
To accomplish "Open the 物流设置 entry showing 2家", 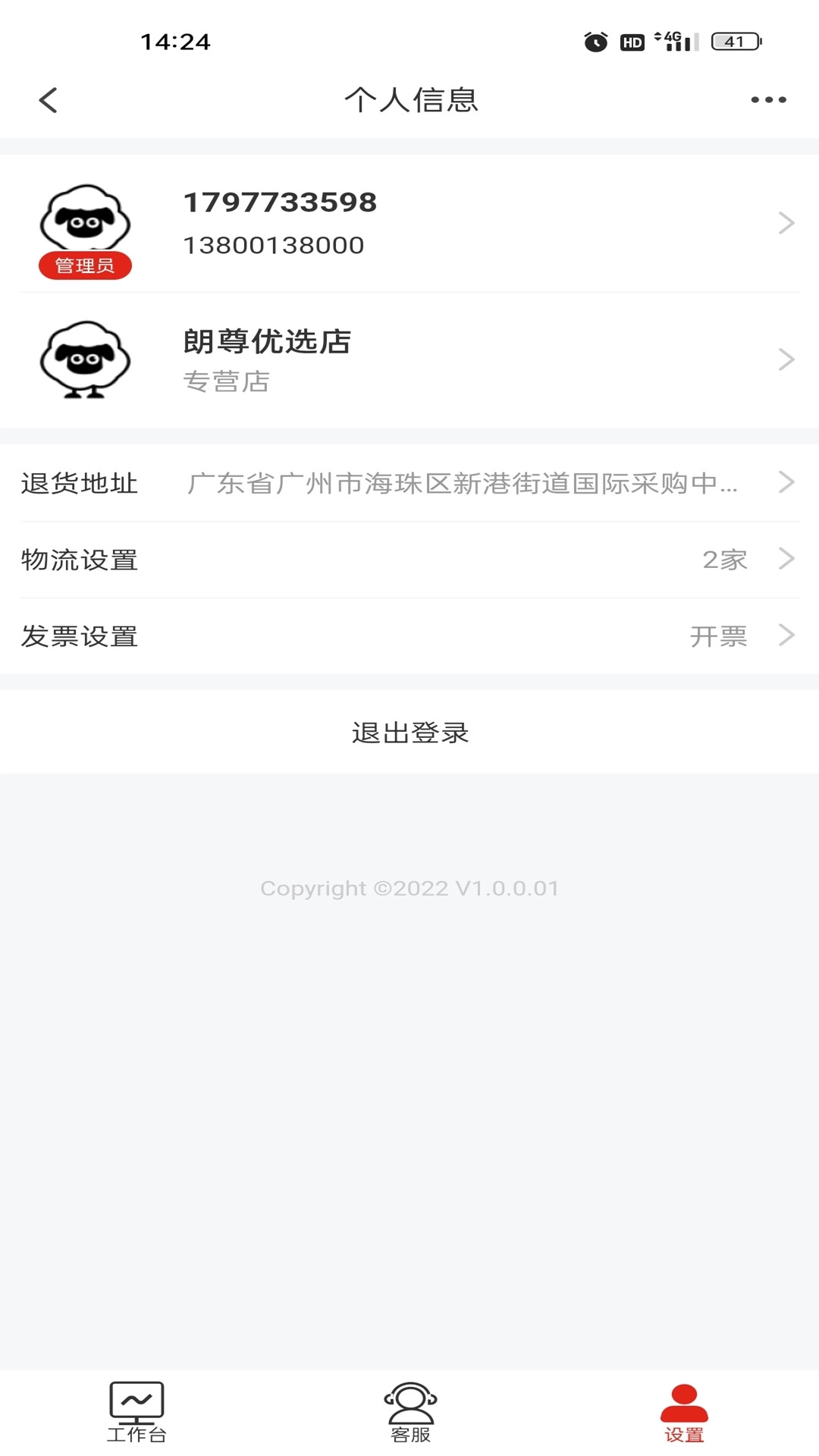I will 726,559.
